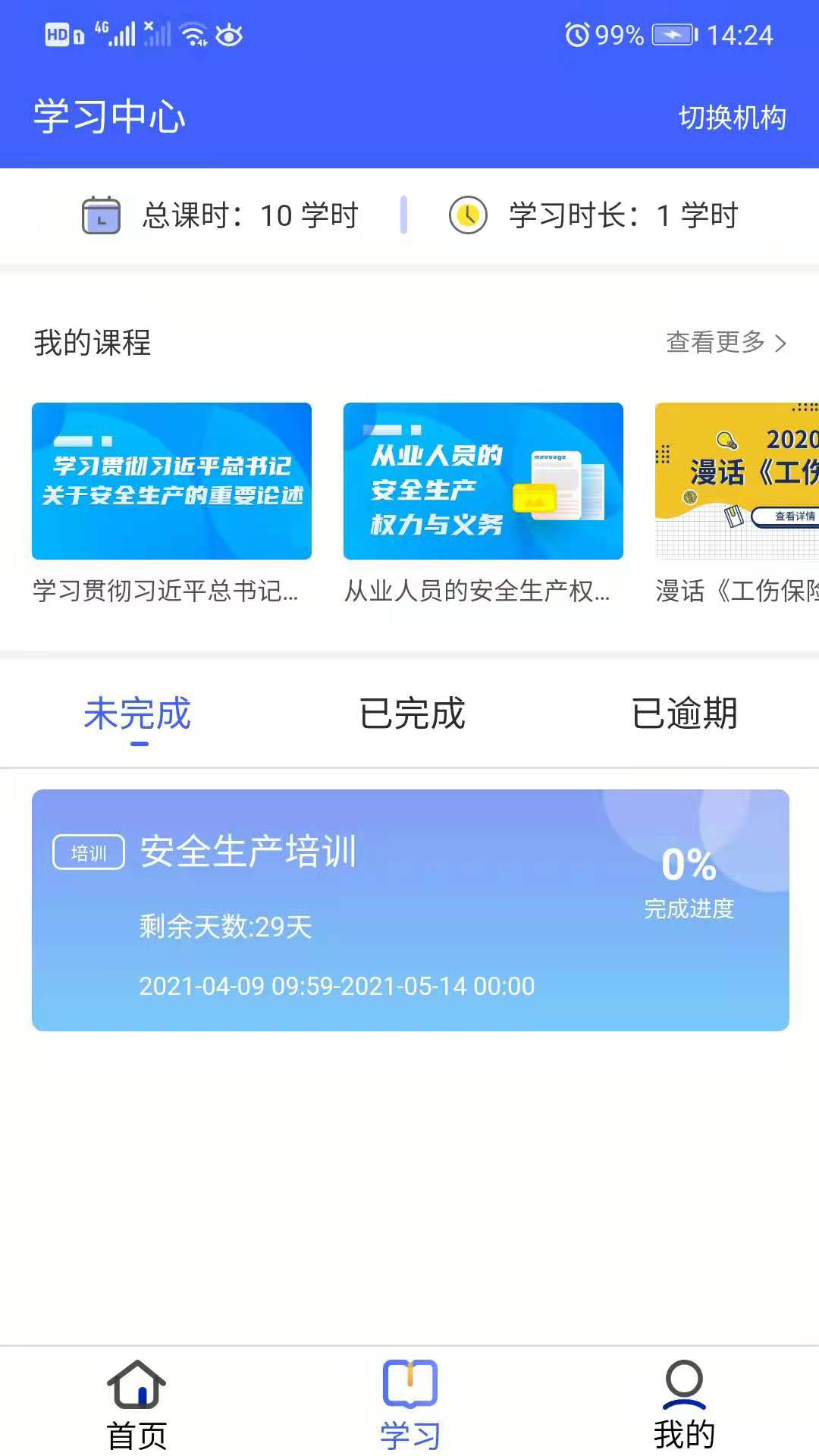819x1456 pixels.
Task: Tap the 培训 badge on the course card
Action: (89, 852)
